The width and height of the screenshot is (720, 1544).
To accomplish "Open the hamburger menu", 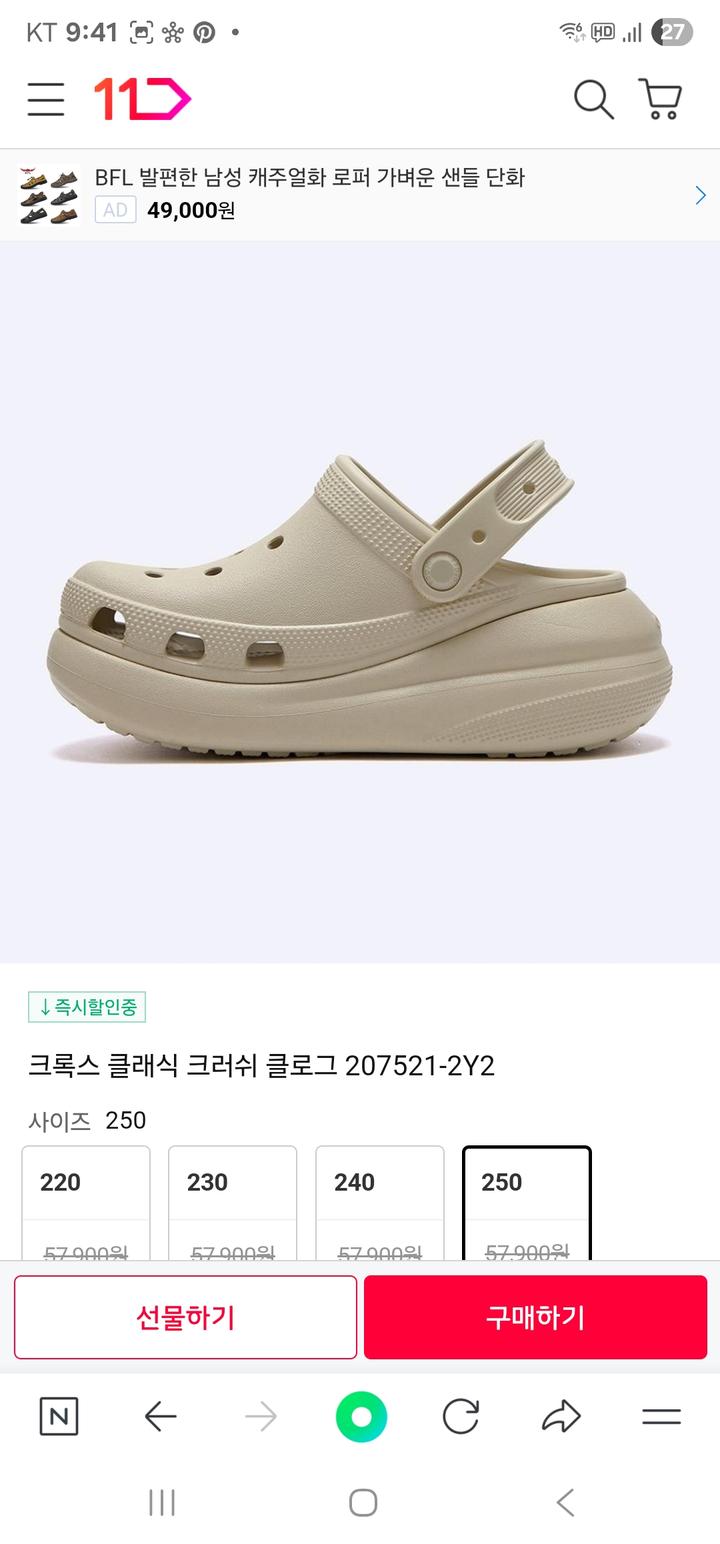I will click(45, 100).
